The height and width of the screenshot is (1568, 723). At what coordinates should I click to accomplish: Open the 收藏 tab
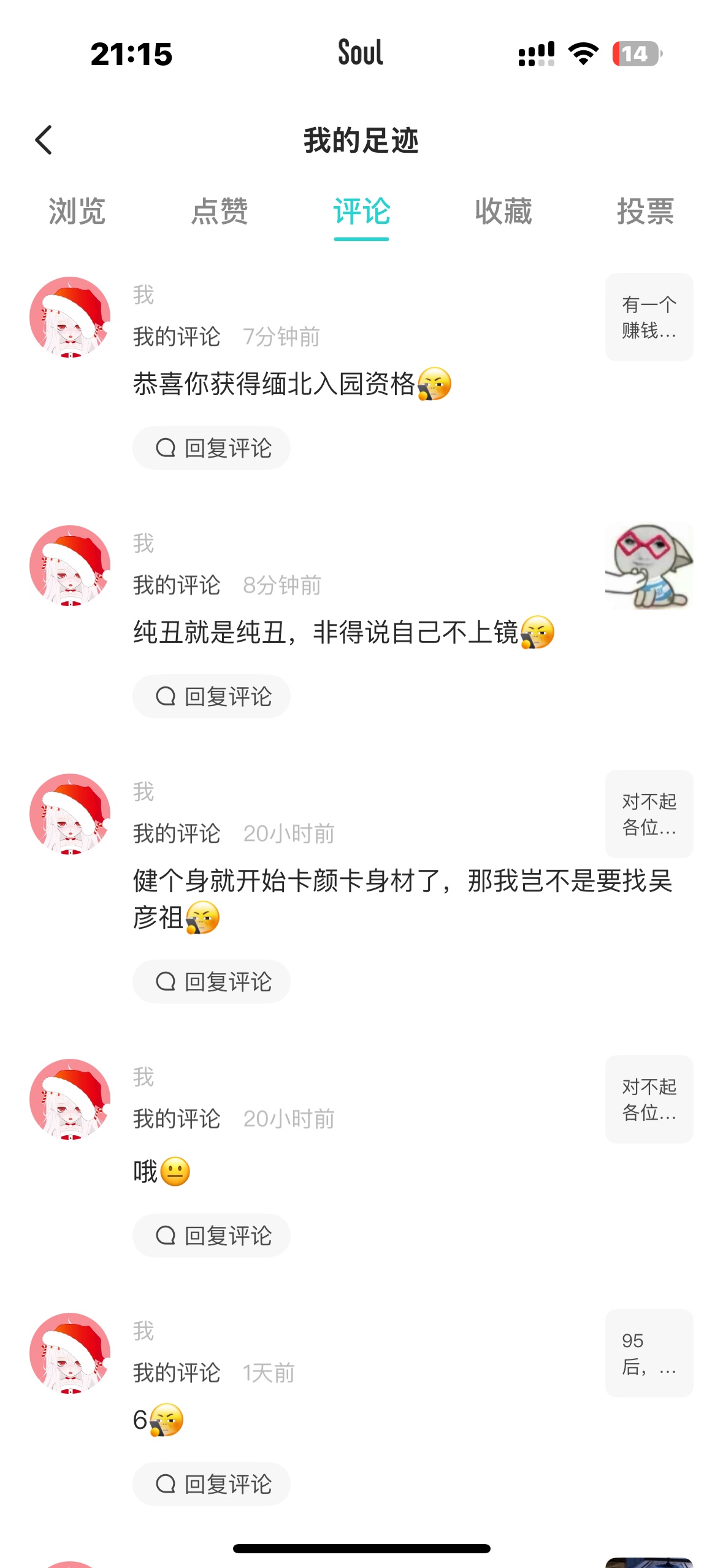coord(503,212)
